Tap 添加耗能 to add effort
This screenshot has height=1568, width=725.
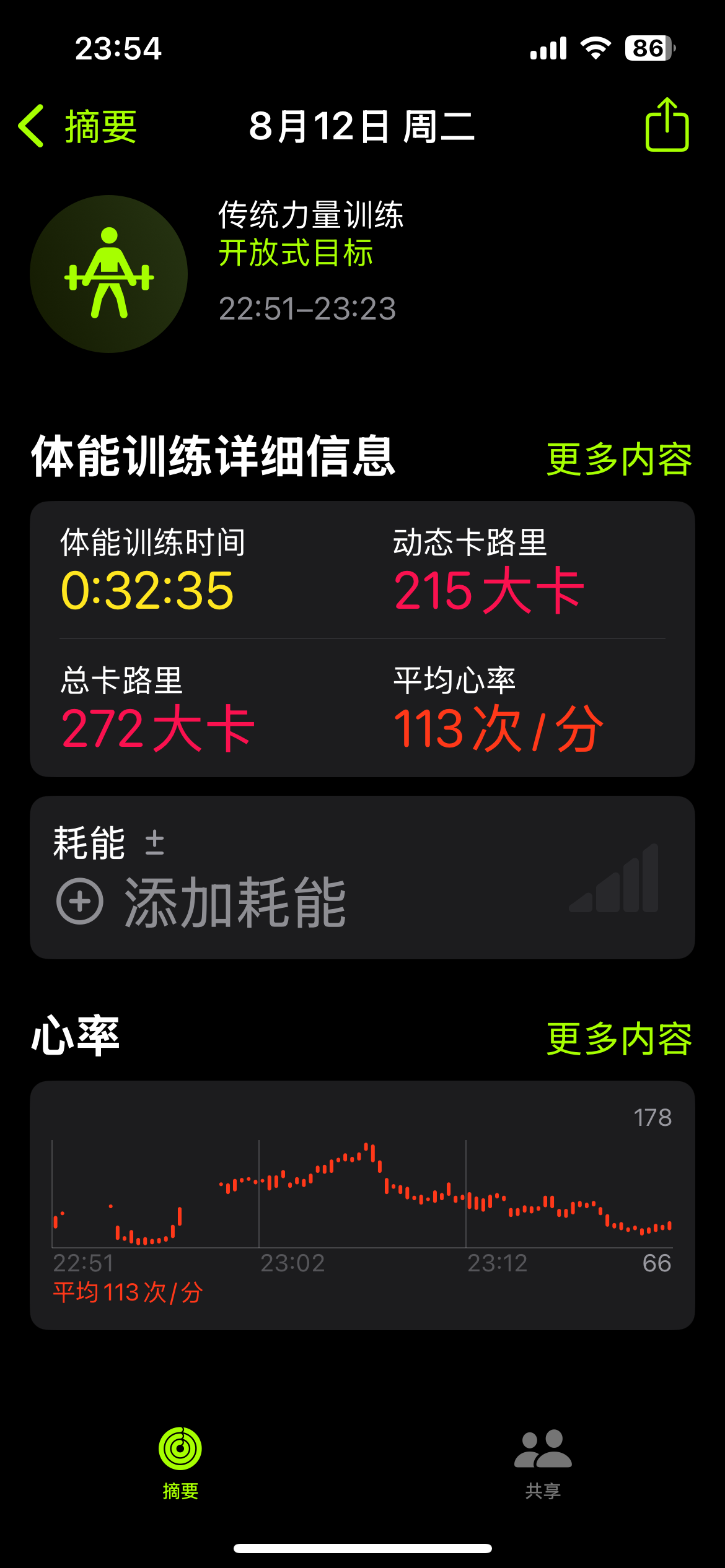tap(201, 902)
